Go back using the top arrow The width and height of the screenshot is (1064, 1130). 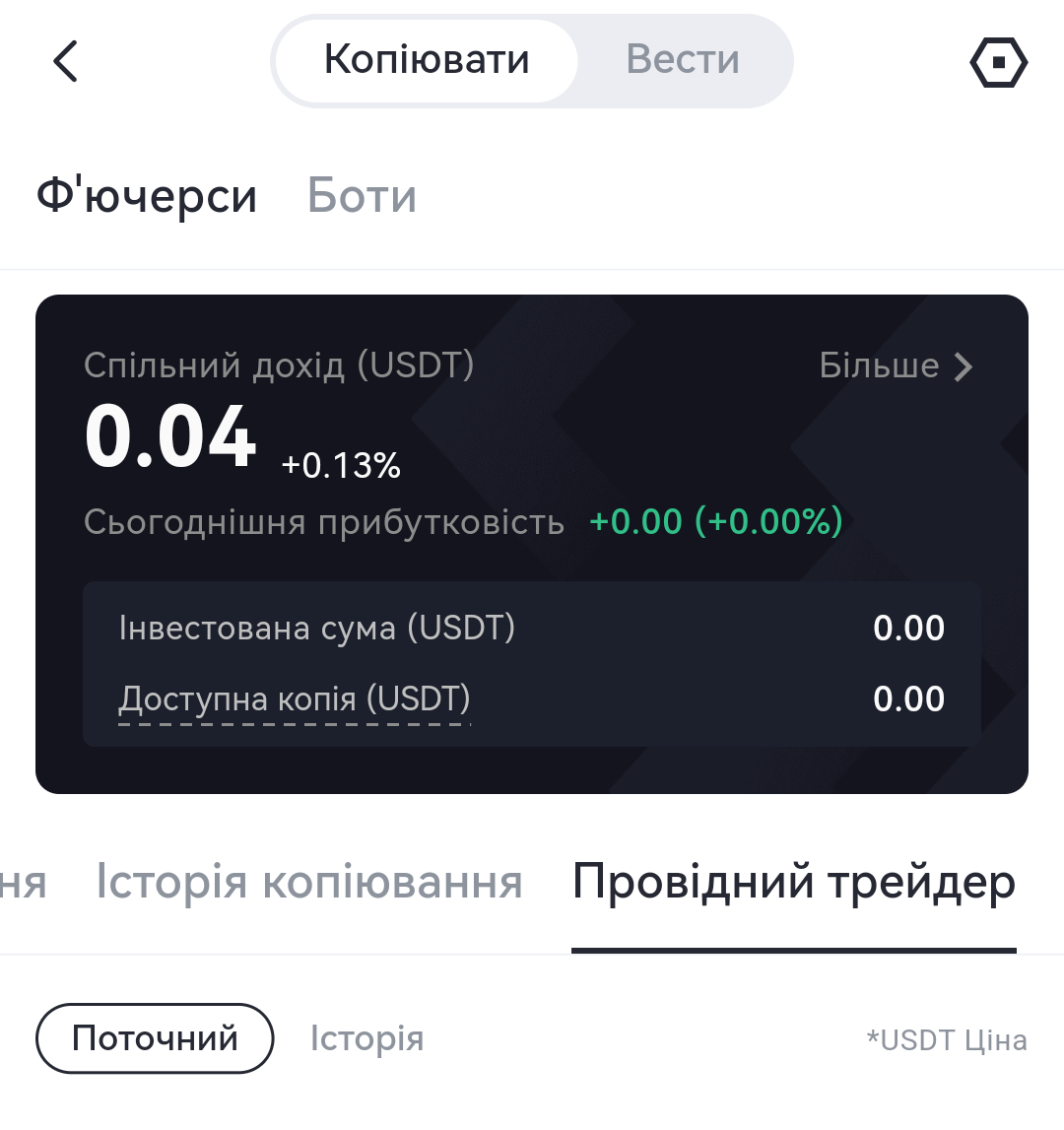(65, 61)
